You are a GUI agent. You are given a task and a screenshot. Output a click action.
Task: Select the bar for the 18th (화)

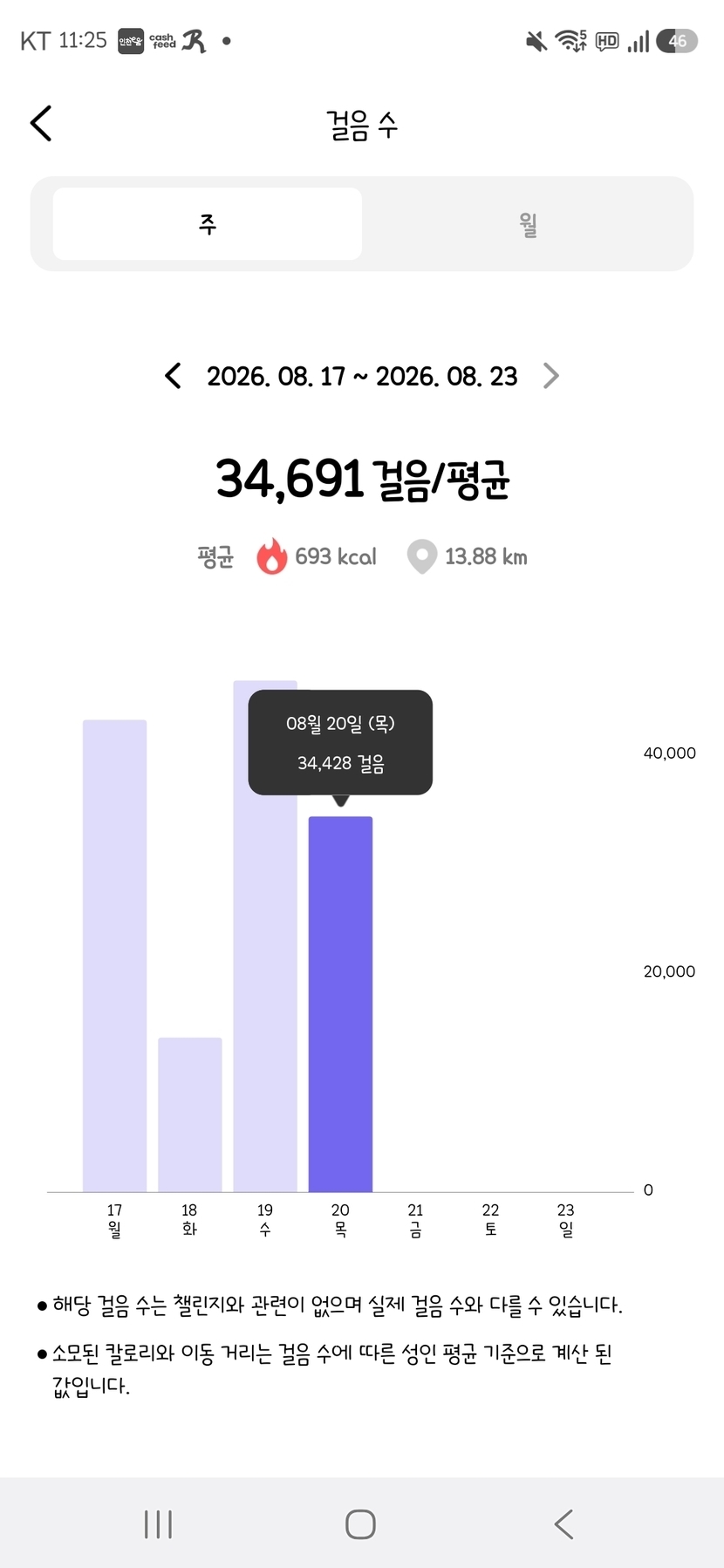coord(190,1115)
